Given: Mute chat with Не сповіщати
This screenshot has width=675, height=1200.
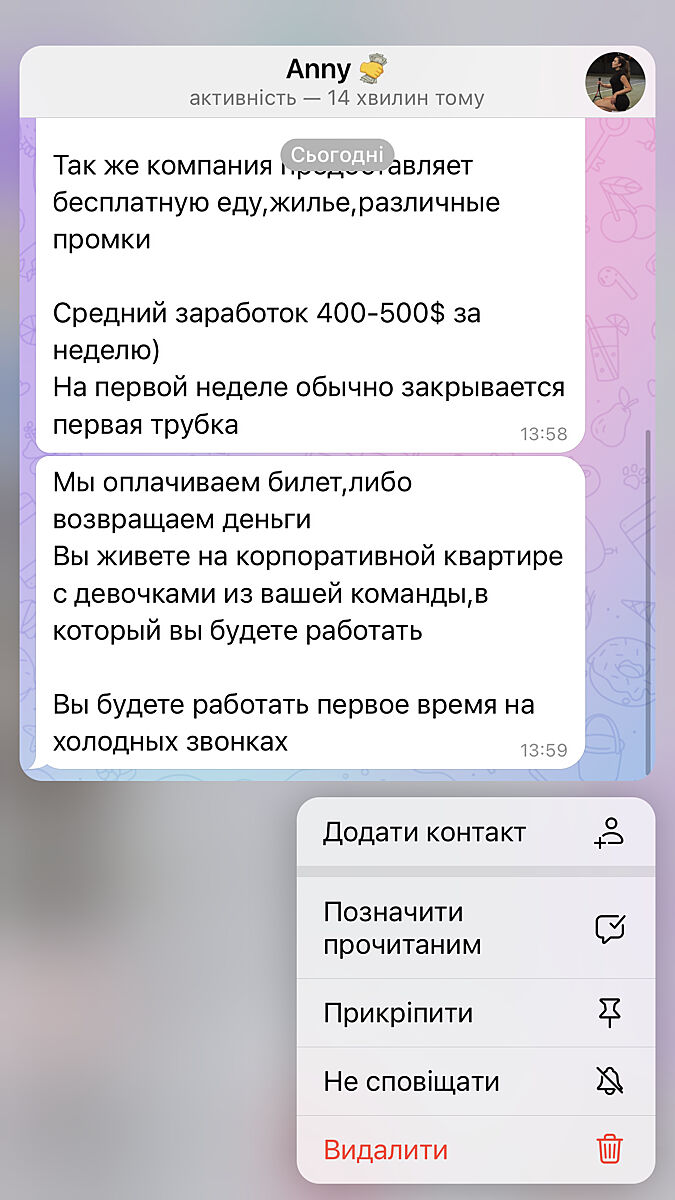Looking at the screenshot, I should tap(475, 1081).
